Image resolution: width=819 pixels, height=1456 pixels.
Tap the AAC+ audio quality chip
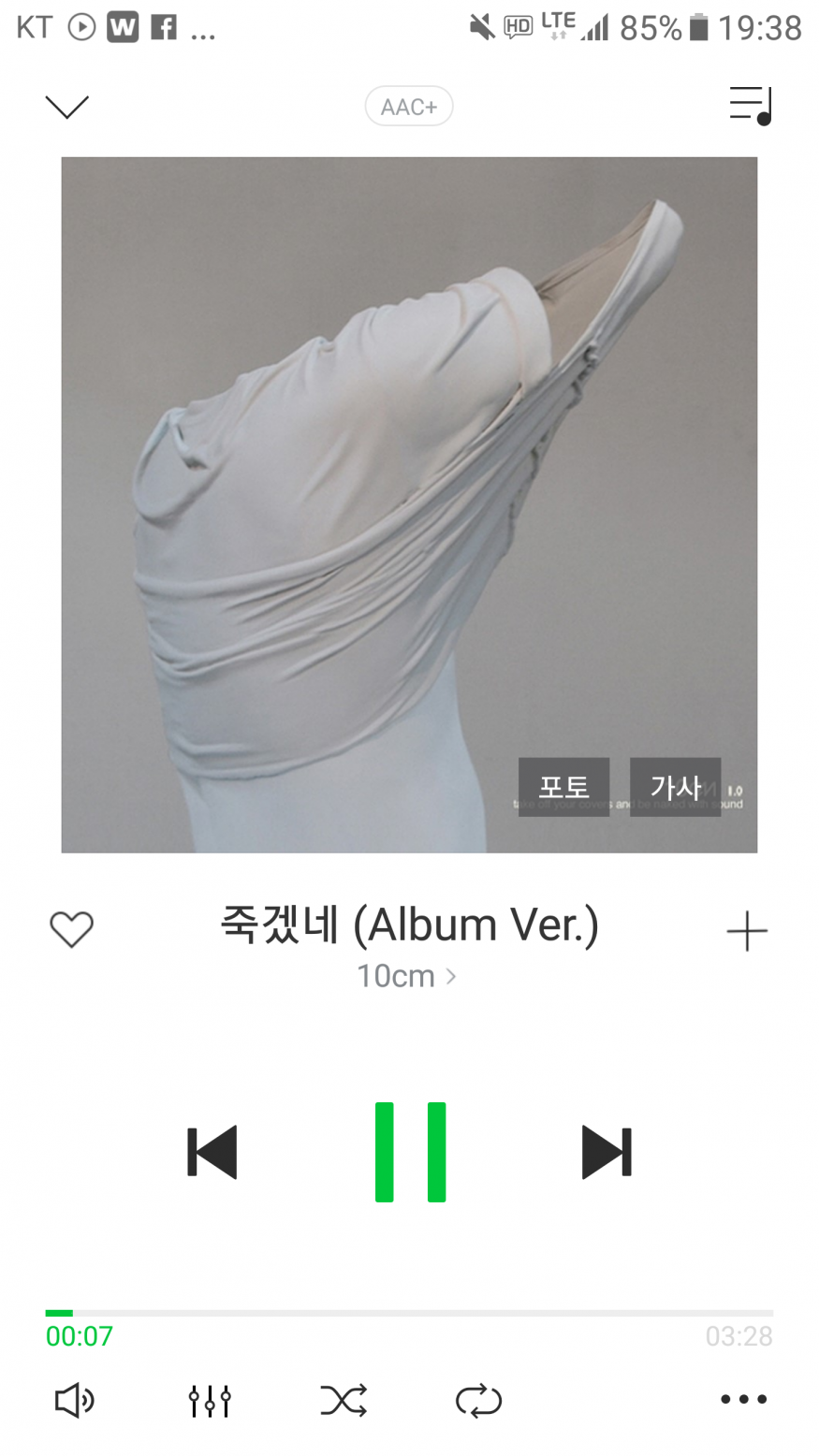409,107
